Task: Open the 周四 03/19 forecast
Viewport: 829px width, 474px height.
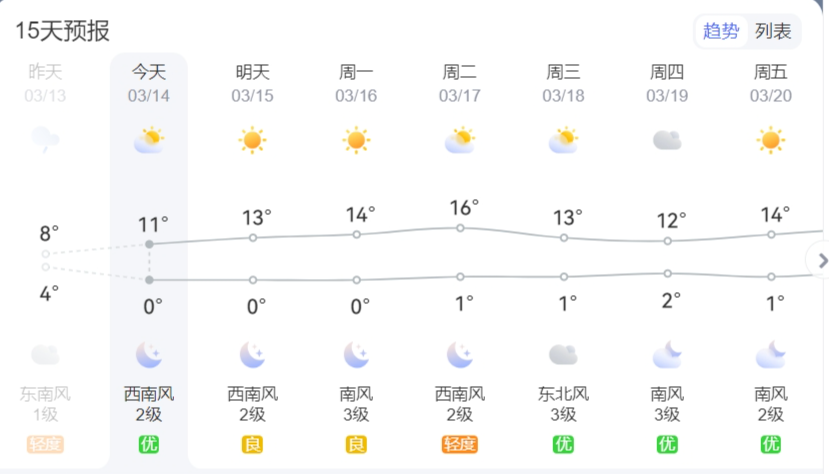Action: [x=667, y=82]
